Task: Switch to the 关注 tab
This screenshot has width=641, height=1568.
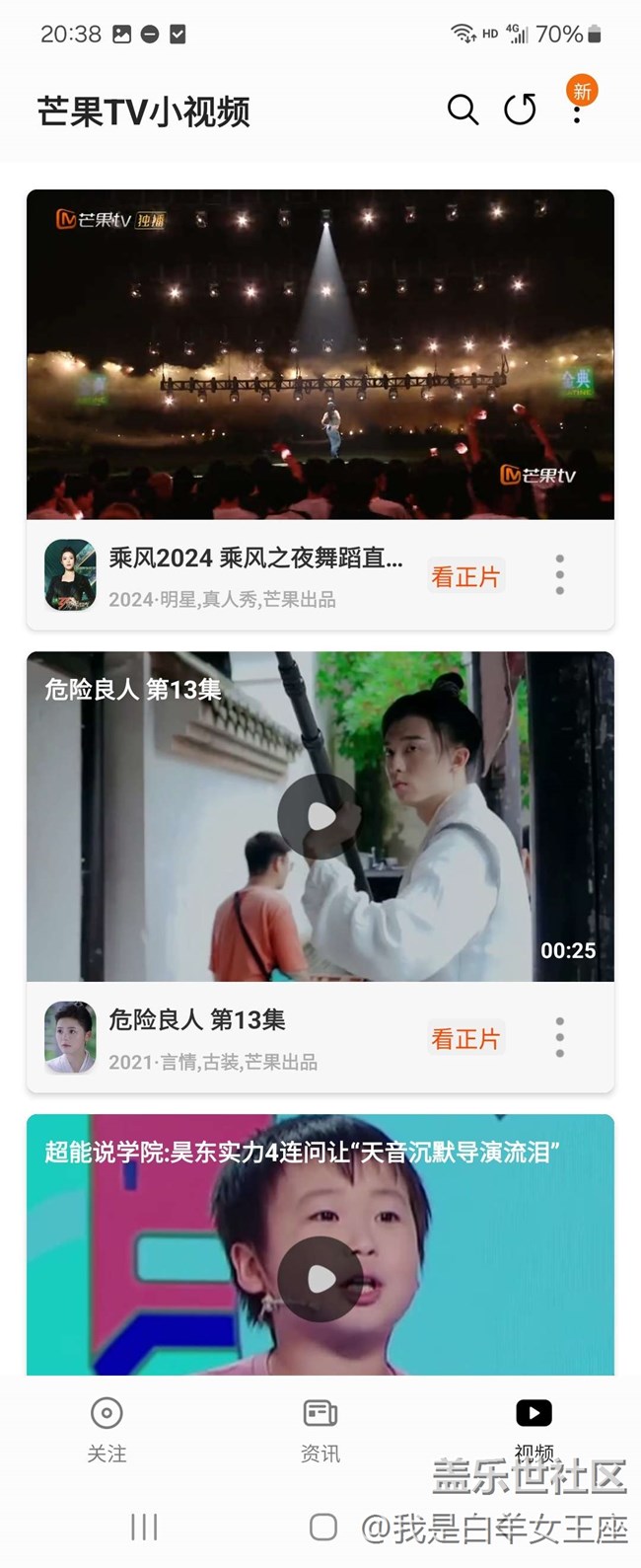Action: (107, 1427)
